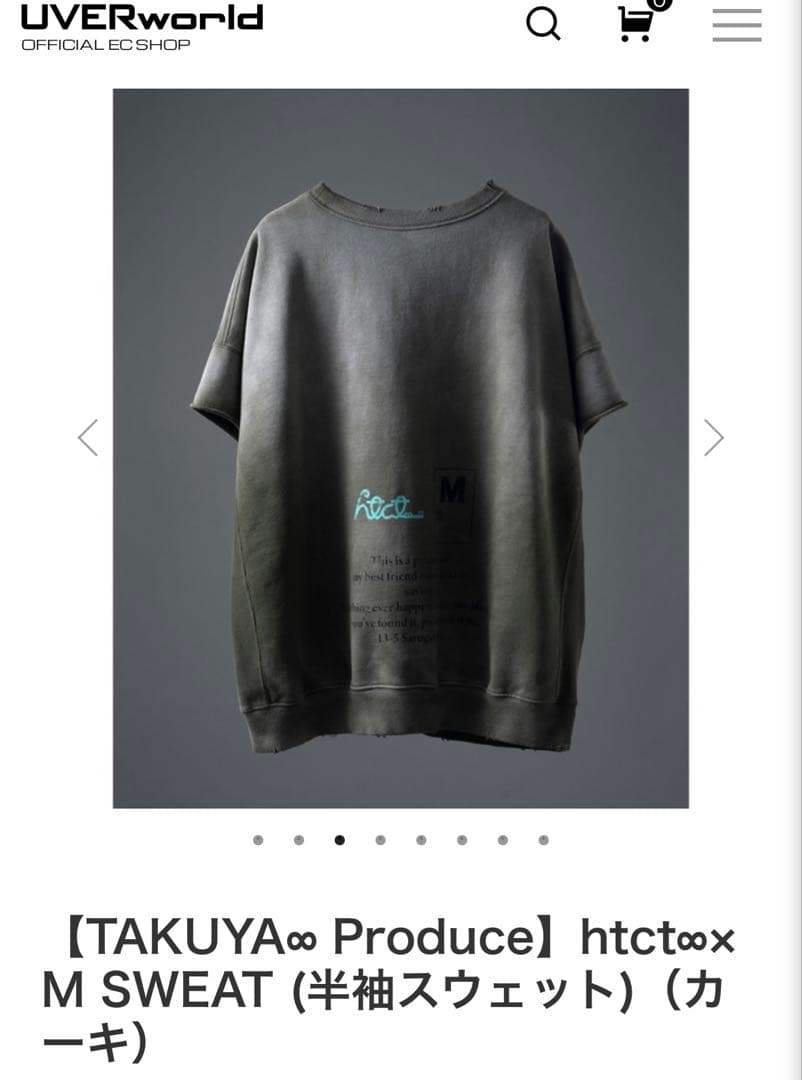Open the shopping cart

(x=636, y=23)
